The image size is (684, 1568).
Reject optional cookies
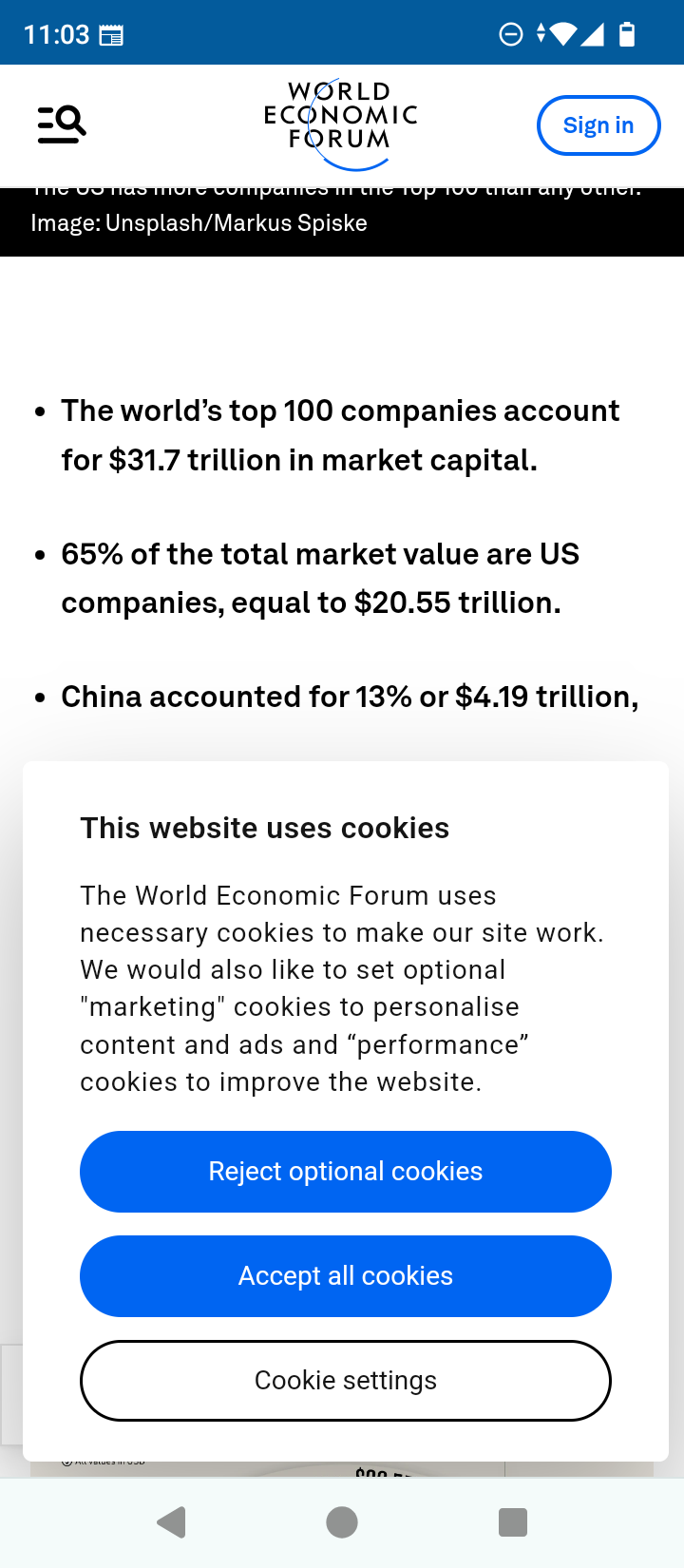tap(346, 1171)
